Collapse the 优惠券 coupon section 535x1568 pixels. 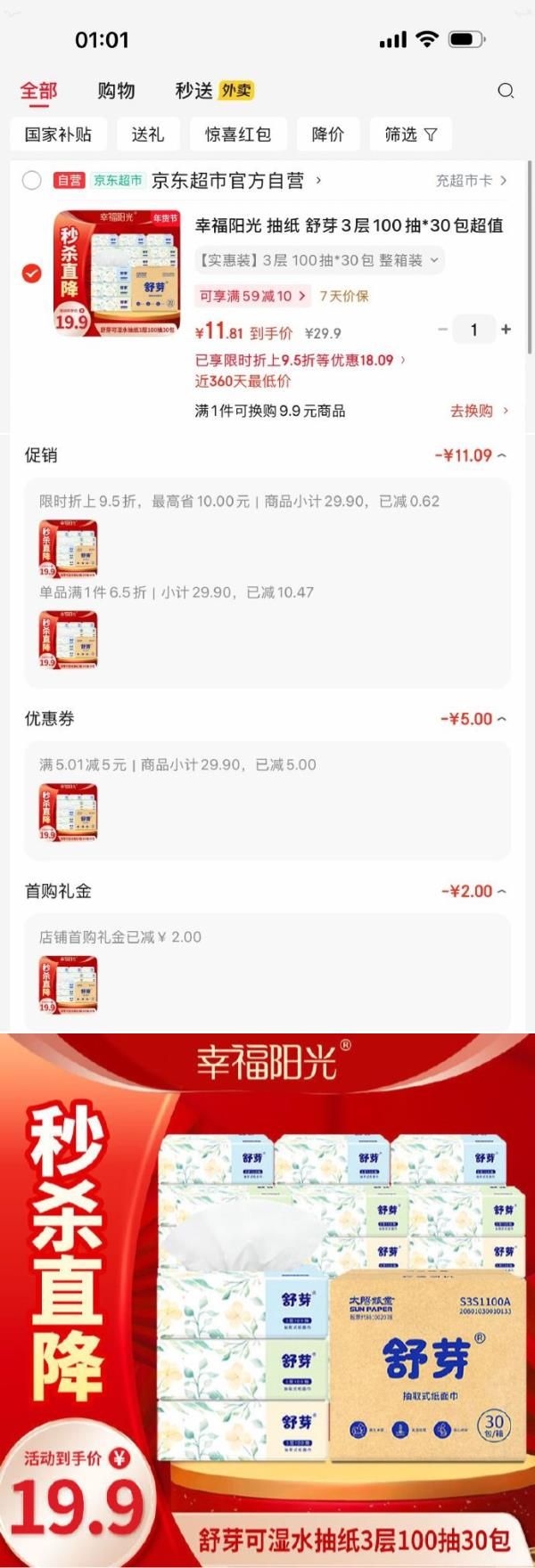pos(501,719)
